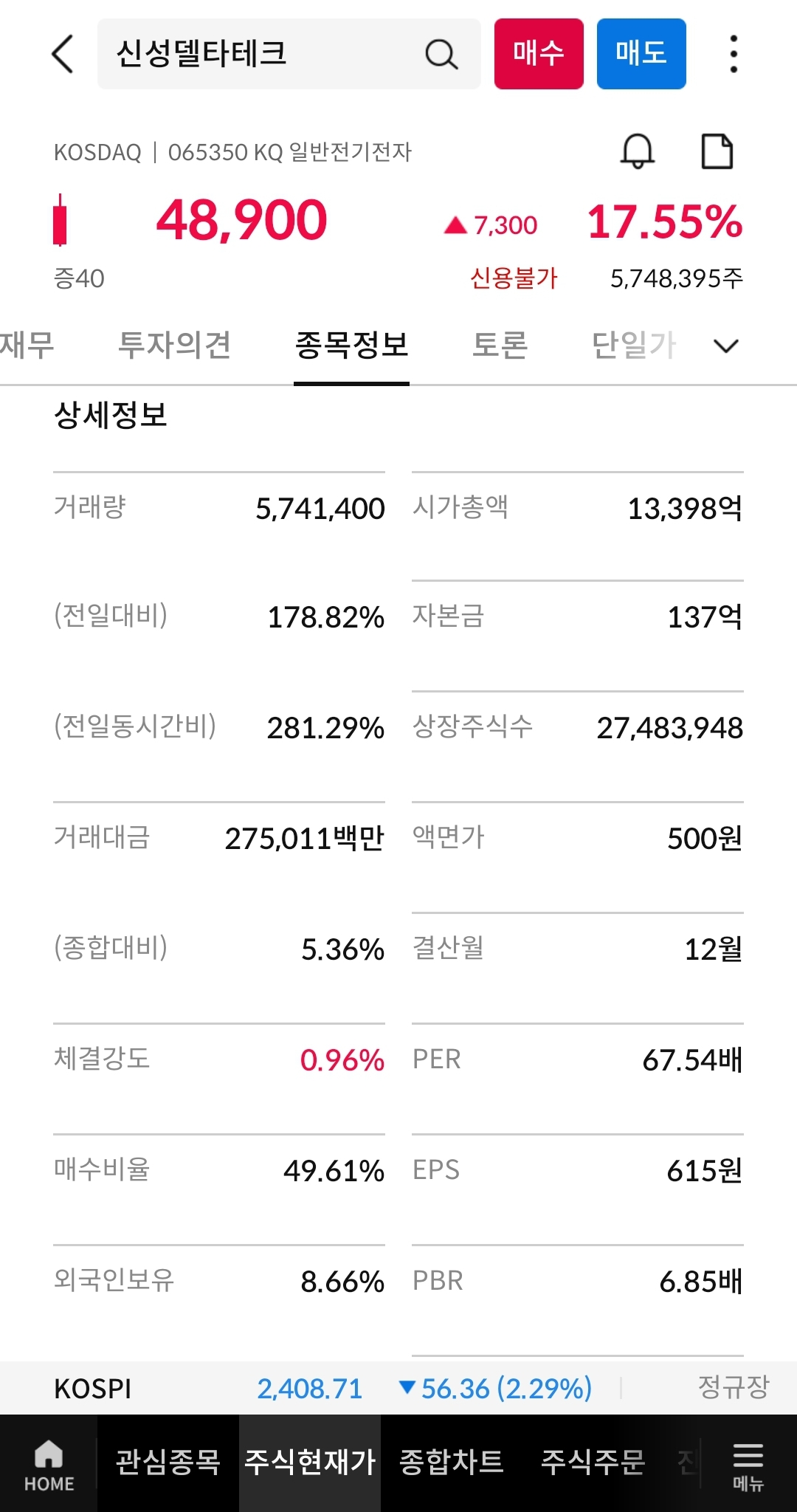Open the 토론 discussion tab
Image resolution: width=797 pixels, height=1512 pixels.
(500, 346)
